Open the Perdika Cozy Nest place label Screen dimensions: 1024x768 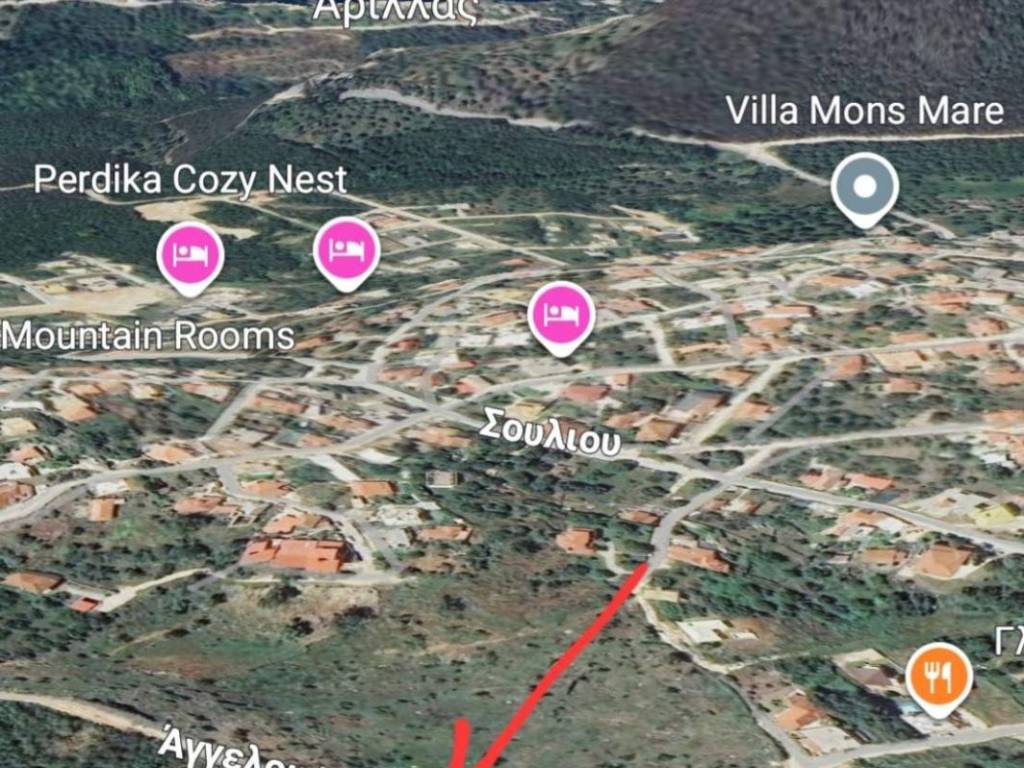coord(190,180)
